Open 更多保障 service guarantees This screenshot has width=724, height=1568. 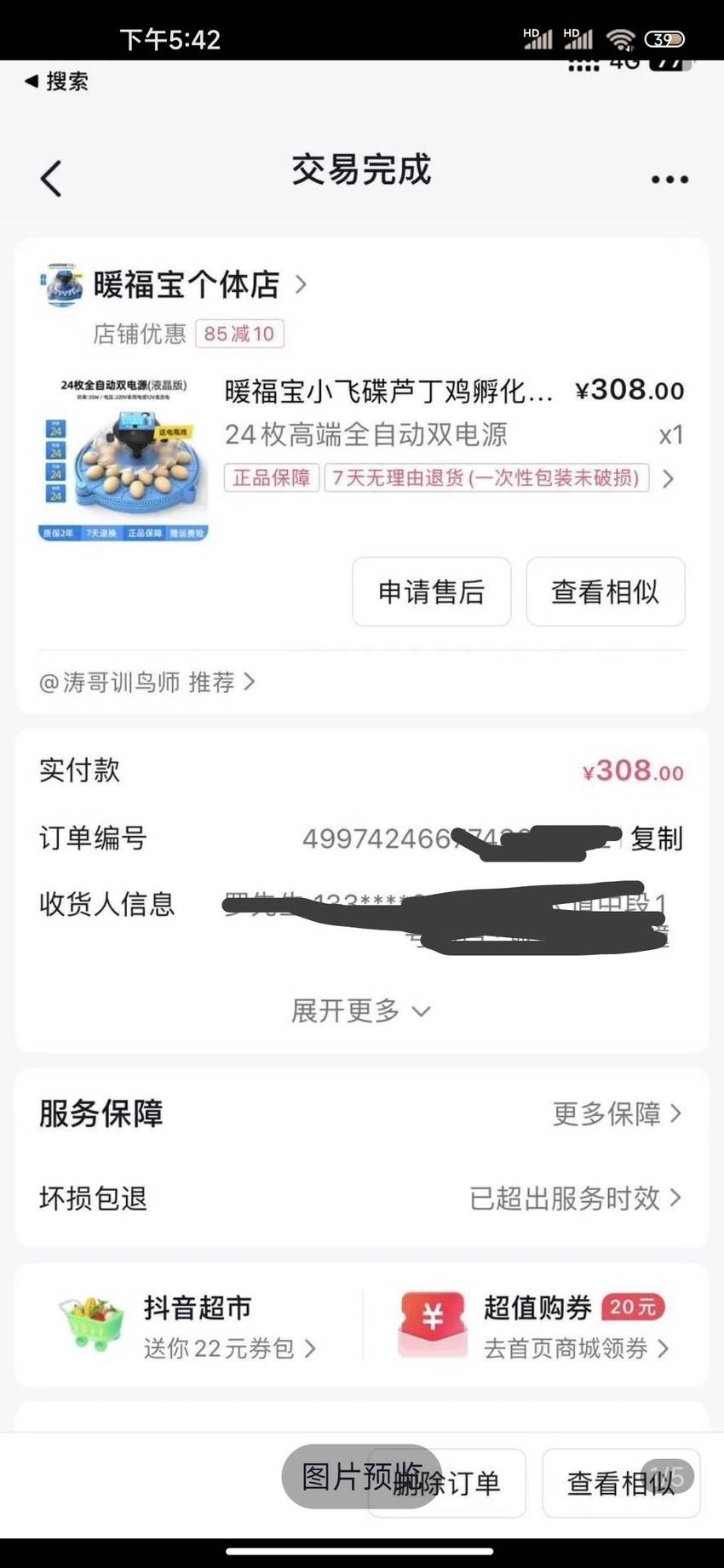618,1113
